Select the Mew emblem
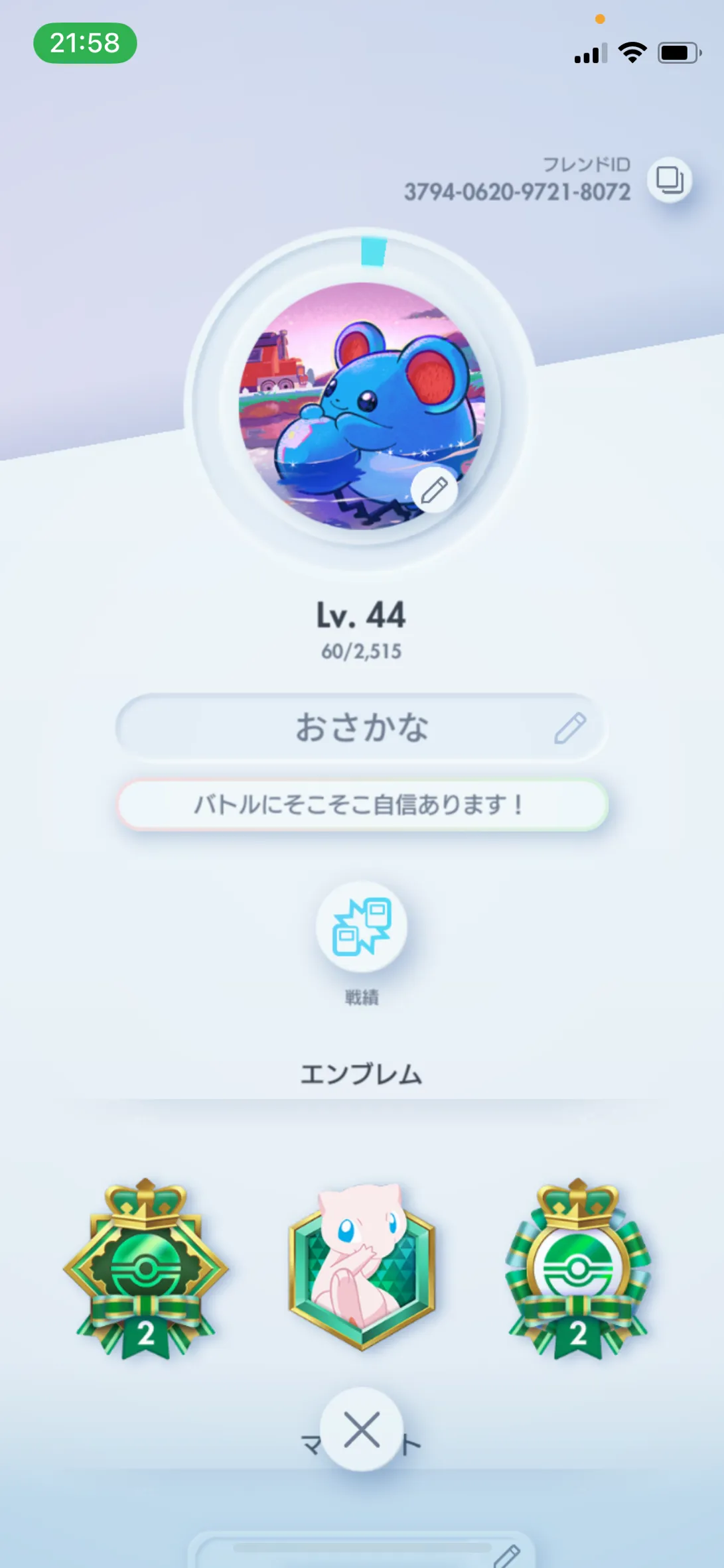Screen dimensions: 724x1568 (362, 1266)
